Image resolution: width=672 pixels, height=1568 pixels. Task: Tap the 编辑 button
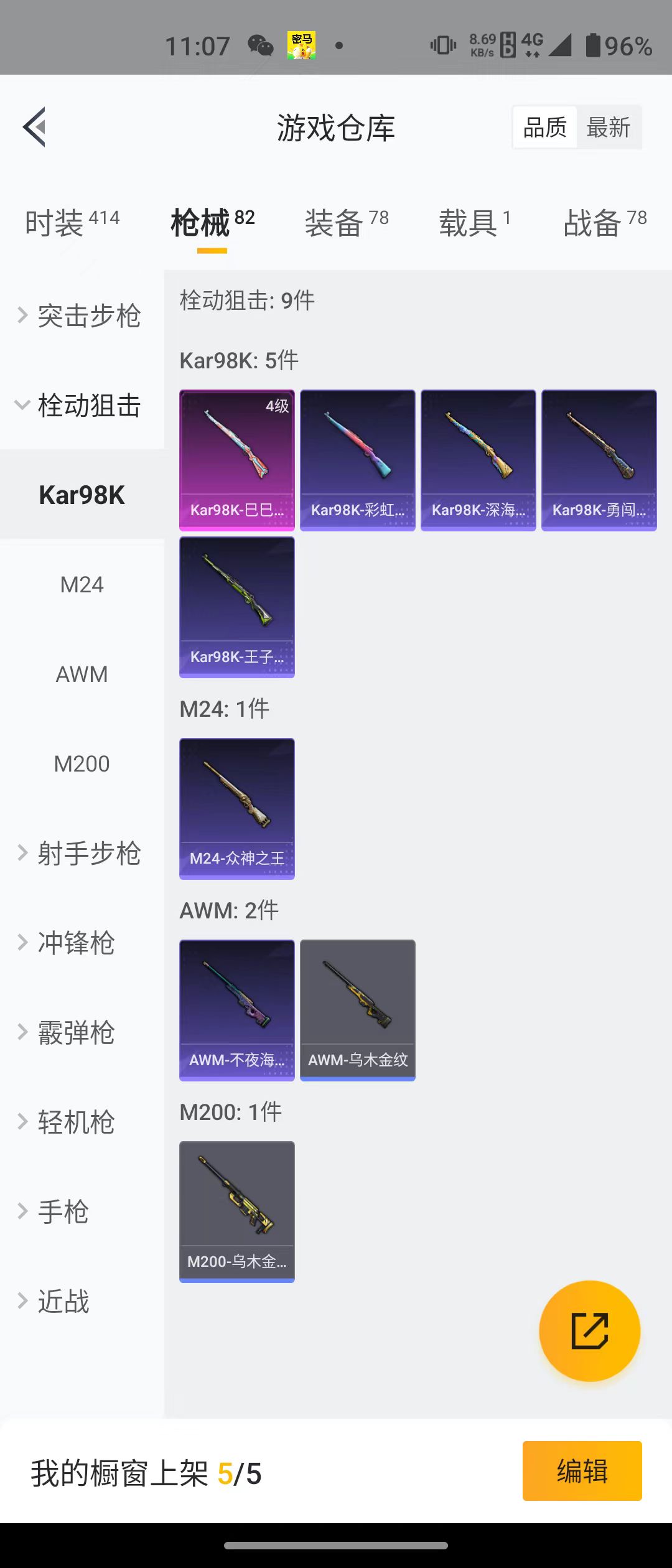point(582,1471)
